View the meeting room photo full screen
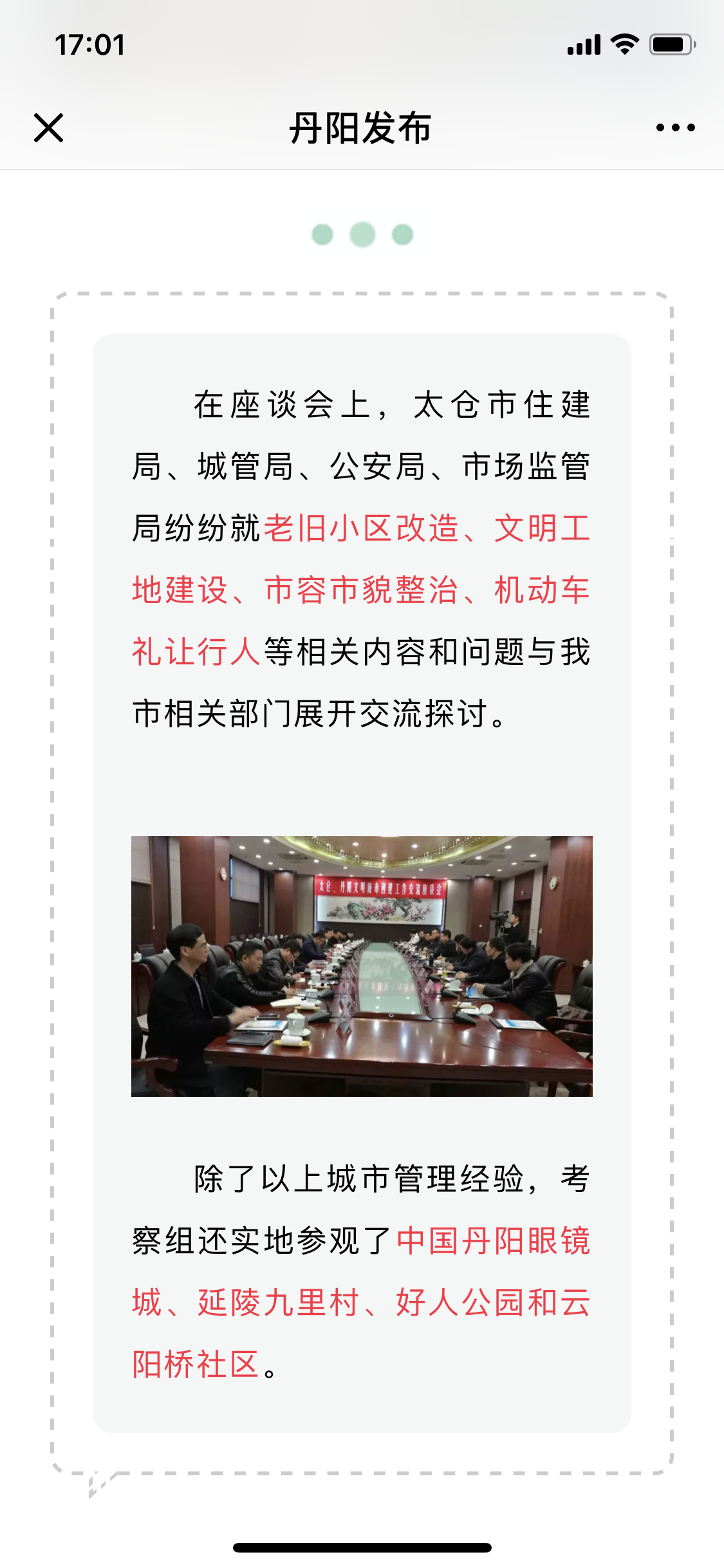 point(362,966)
